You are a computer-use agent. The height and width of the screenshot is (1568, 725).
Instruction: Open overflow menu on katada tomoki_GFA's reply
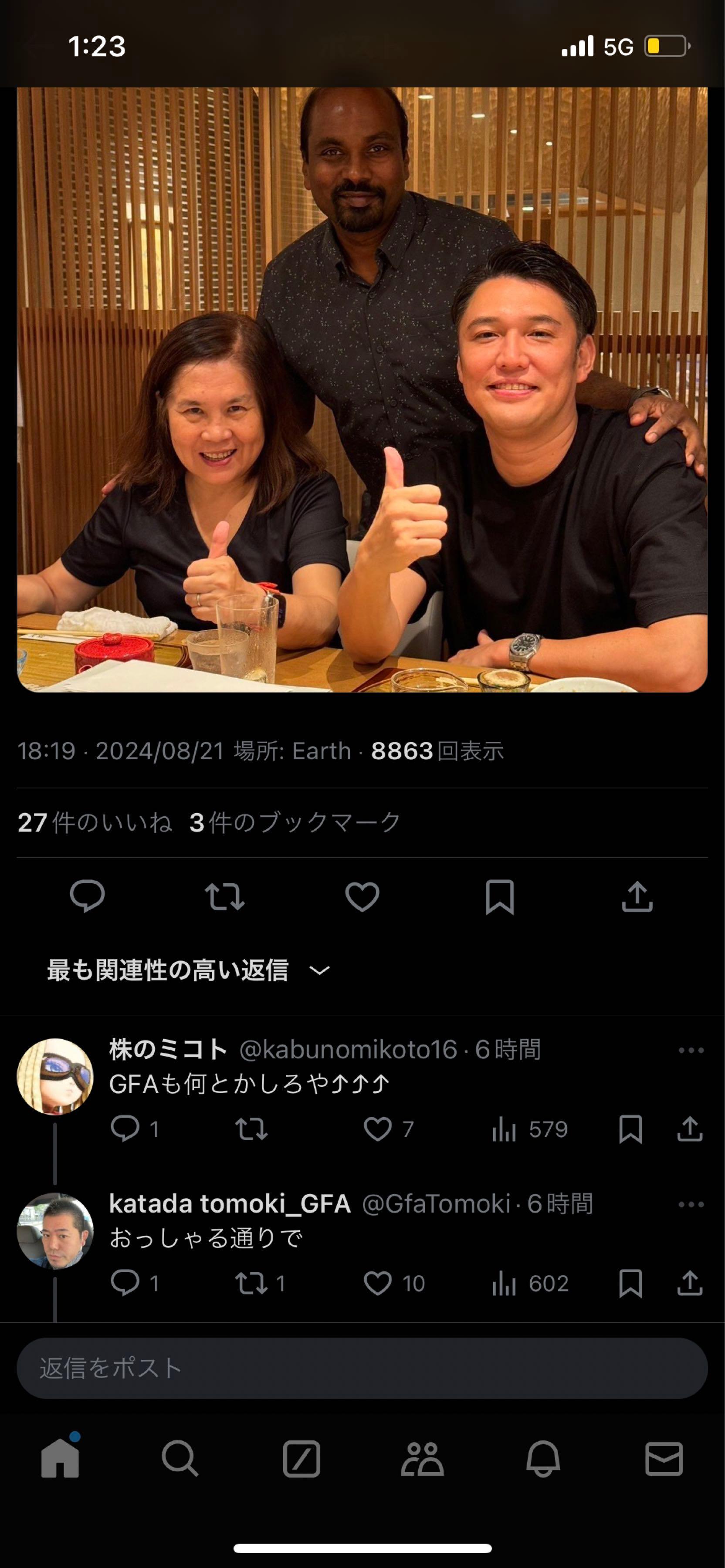[x=691, y=1204]
